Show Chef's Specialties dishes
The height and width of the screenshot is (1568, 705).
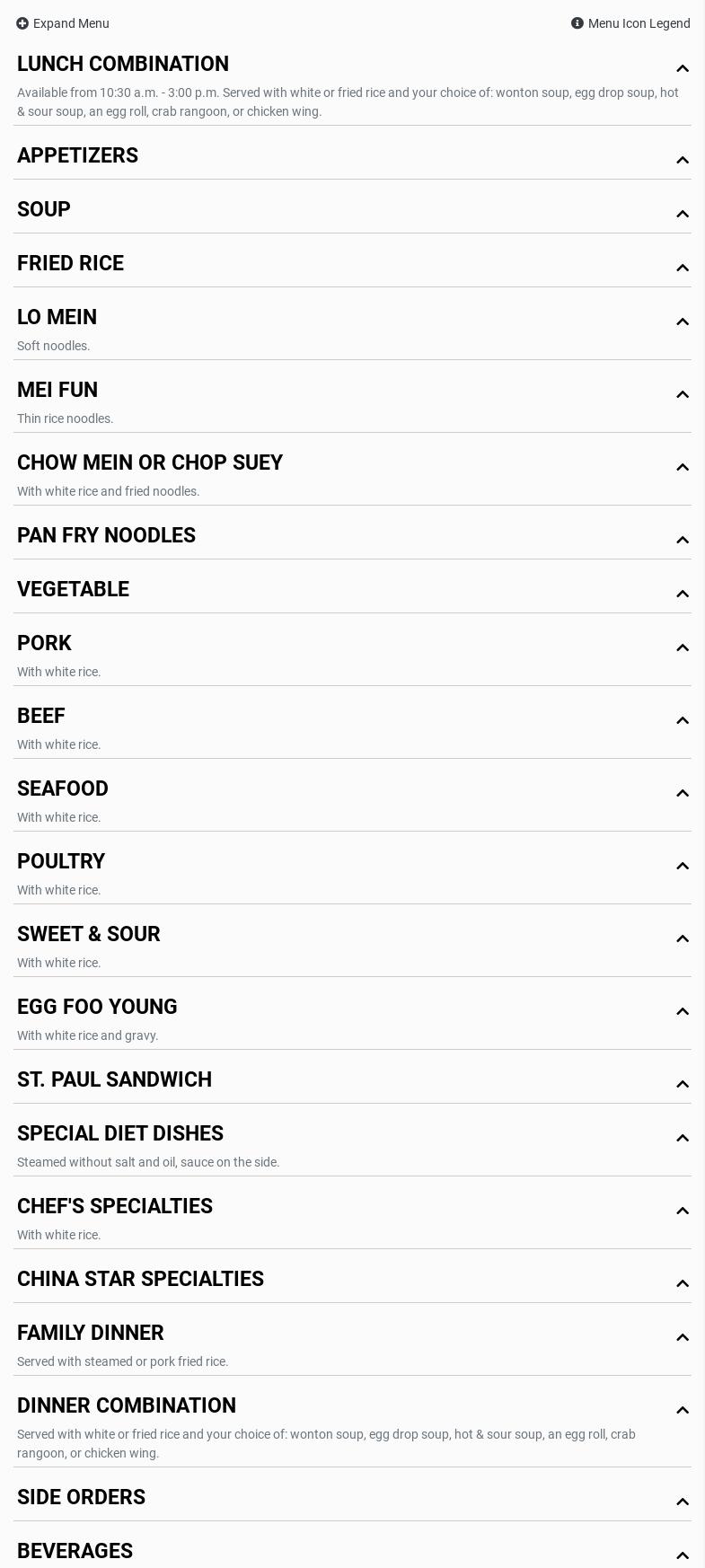click(115, 1206)
